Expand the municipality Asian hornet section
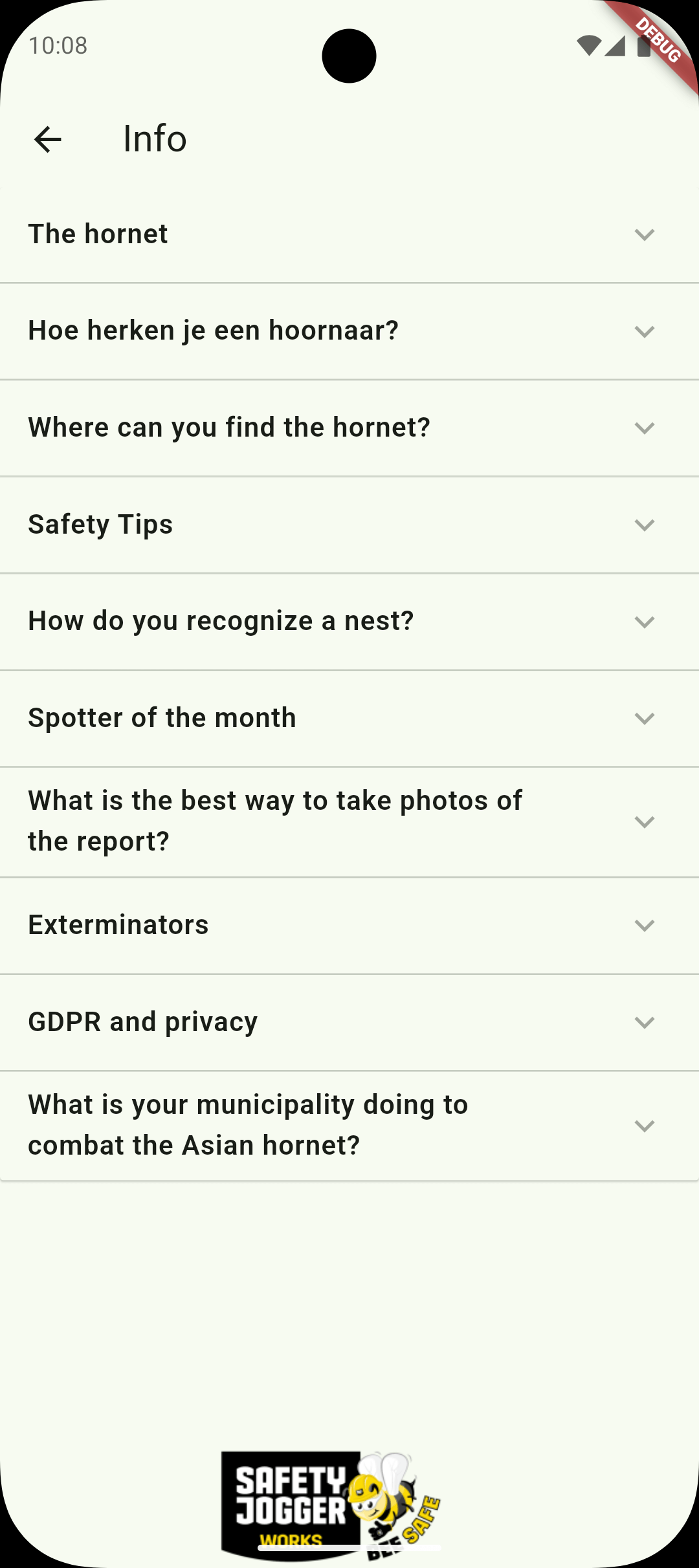This screenshot has height=1568, width=699. point(349,1126)
